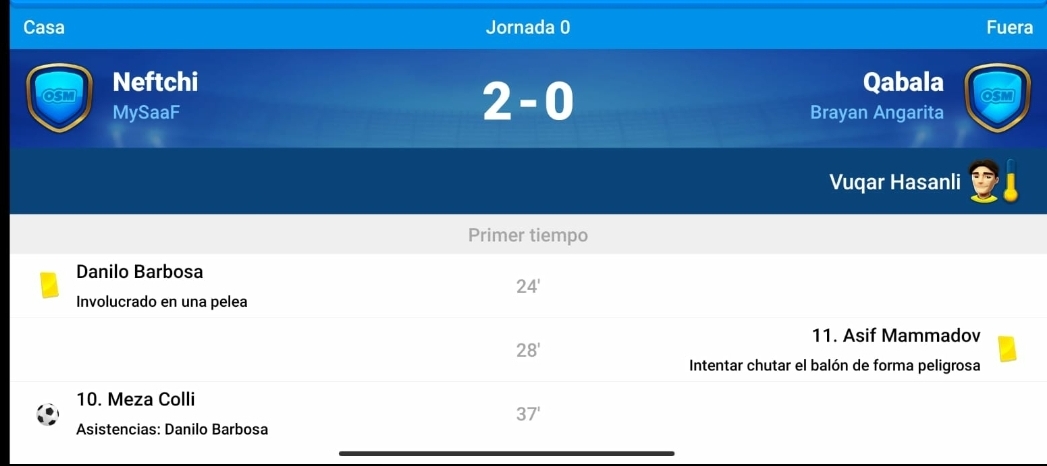1047x466 pixels.
Task: View manager Brayan Angarita's profile
Action: point(876,113)
